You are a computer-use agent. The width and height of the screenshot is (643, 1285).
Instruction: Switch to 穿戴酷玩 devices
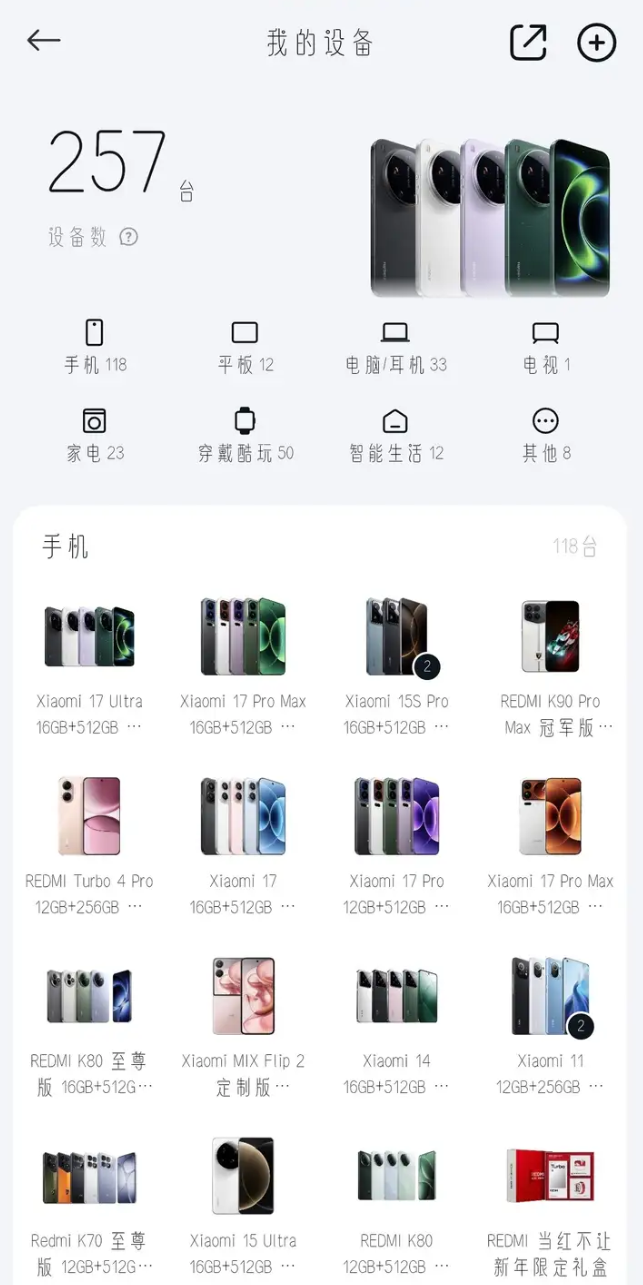[245, 435]
